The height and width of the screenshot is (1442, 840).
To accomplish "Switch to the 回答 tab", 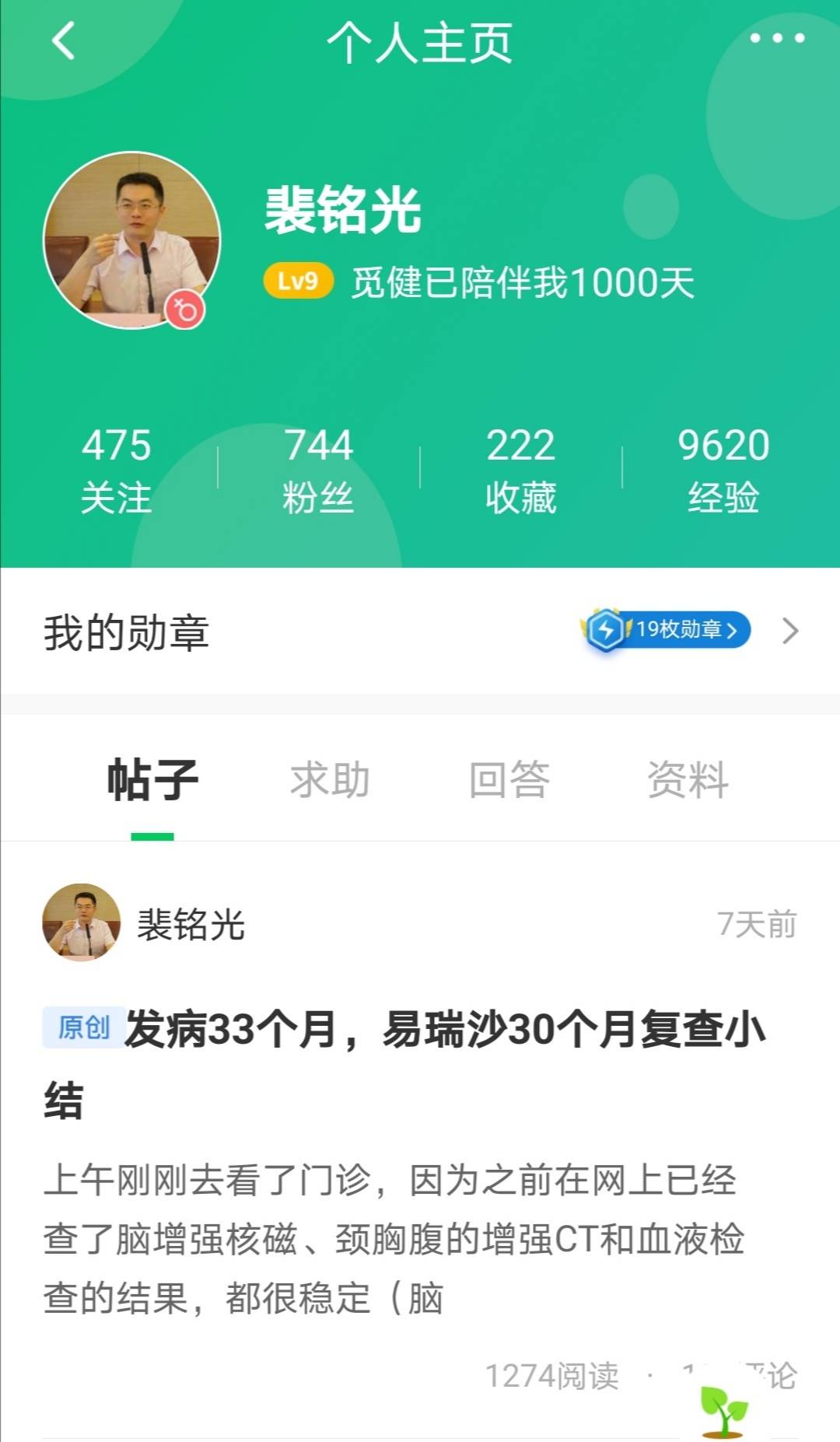I will (509, 780).
